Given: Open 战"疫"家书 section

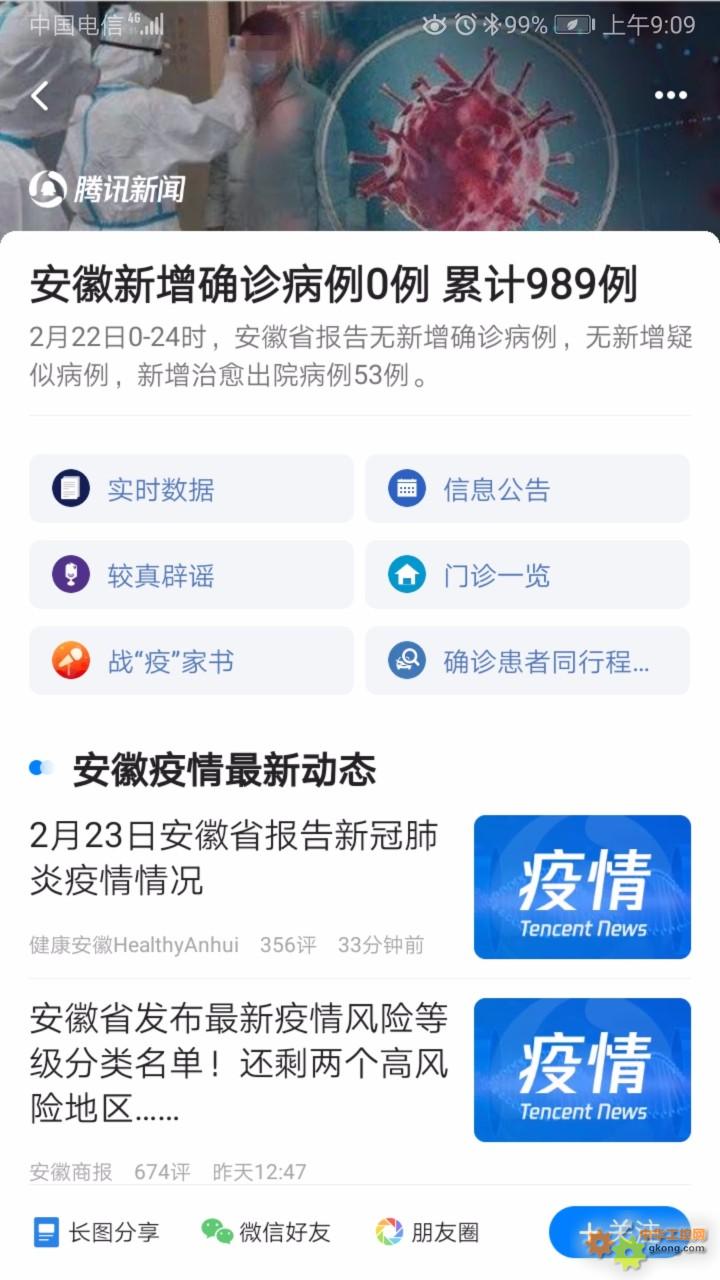Looking at the screenshot, I should tap(191, 661).
